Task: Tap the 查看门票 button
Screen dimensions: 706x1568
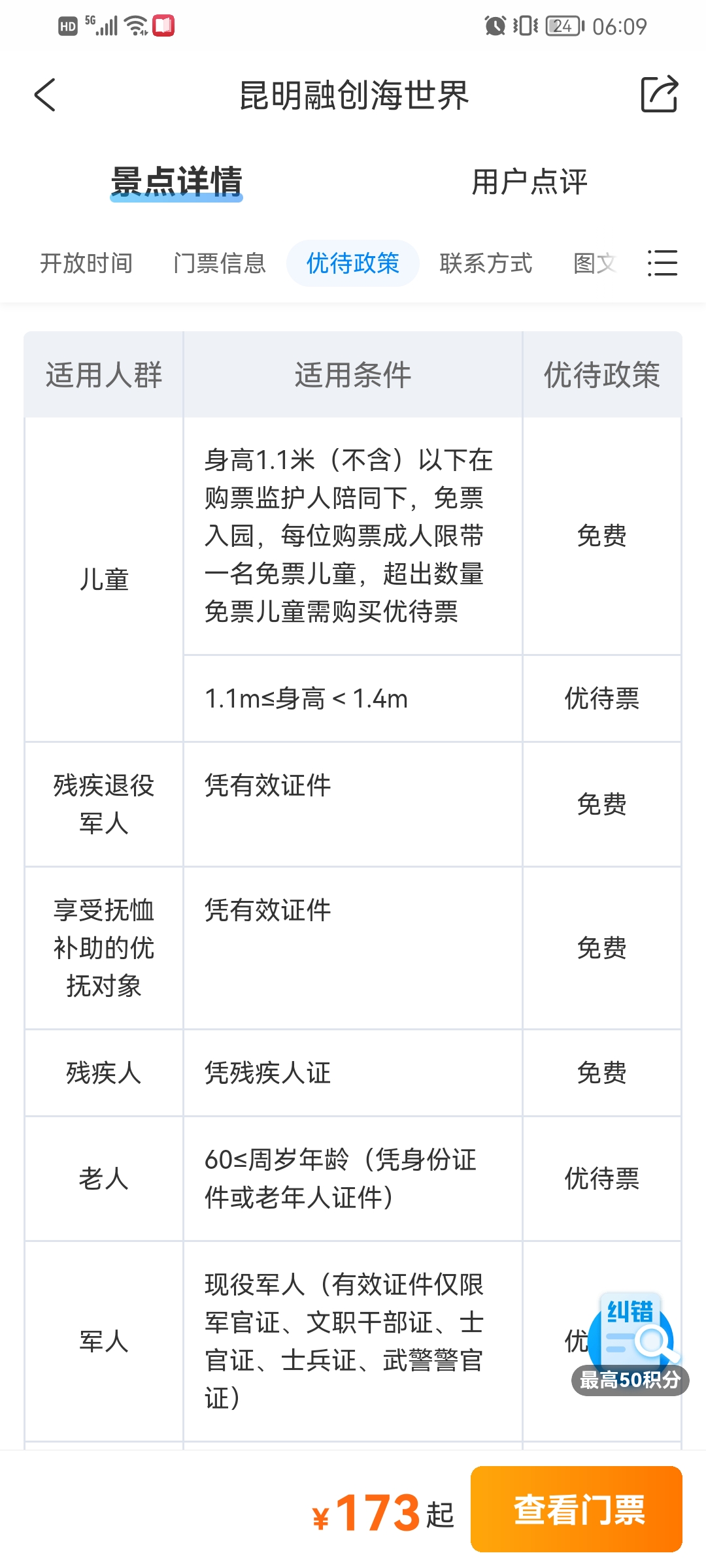Action: (x=577, y=1509)
